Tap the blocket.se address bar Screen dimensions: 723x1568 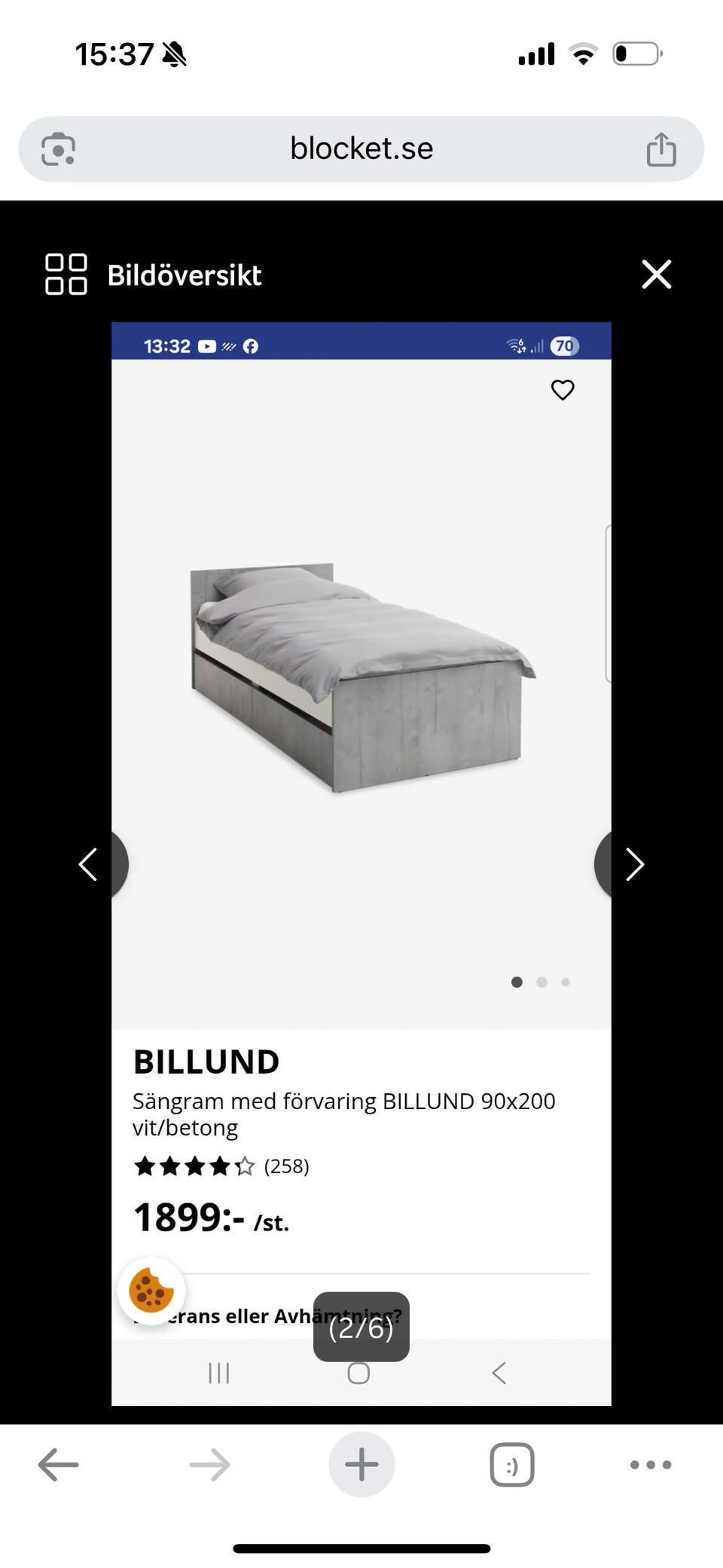361,148
